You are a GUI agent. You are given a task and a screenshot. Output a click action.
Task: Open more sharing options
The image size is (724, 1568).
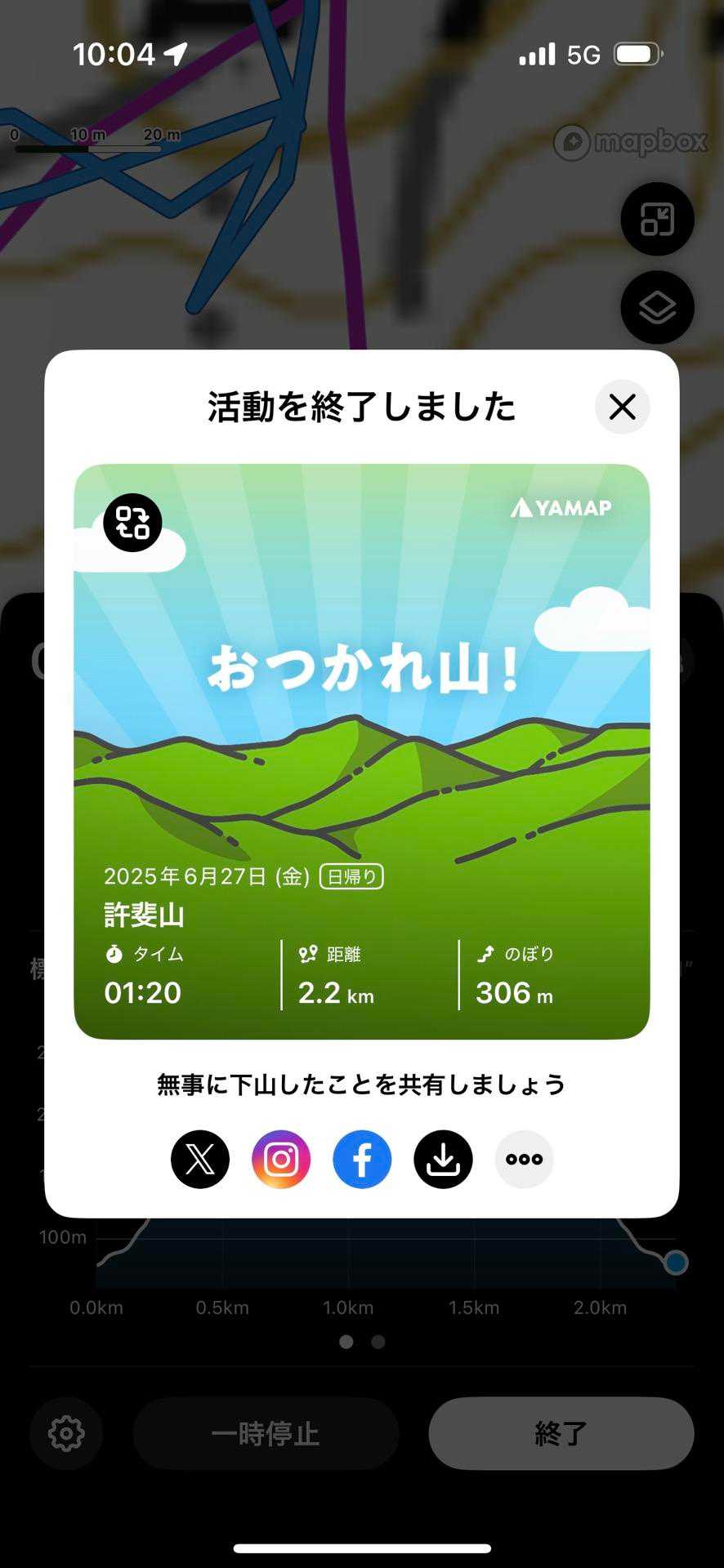(x=524, y=1159)
